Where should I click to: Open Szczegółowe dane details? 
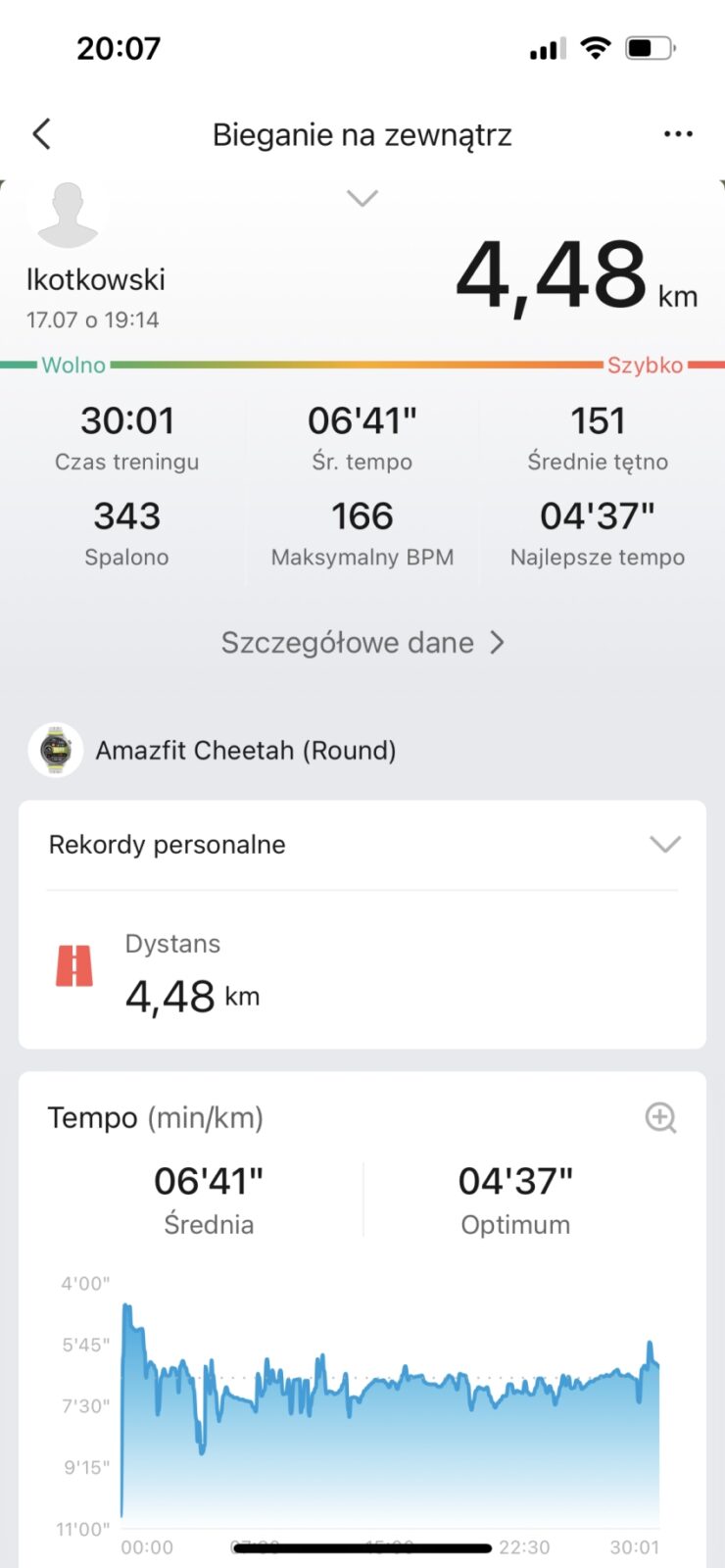click(x=362, y=643)
